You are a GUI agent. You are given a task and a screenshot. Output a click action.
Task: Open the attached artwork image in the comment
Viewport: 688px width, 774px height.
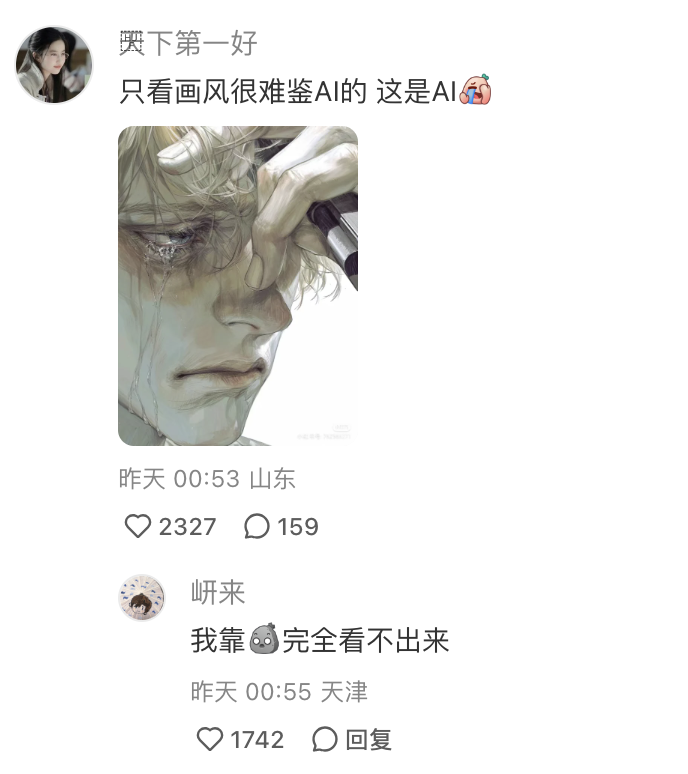click(238, 285)
